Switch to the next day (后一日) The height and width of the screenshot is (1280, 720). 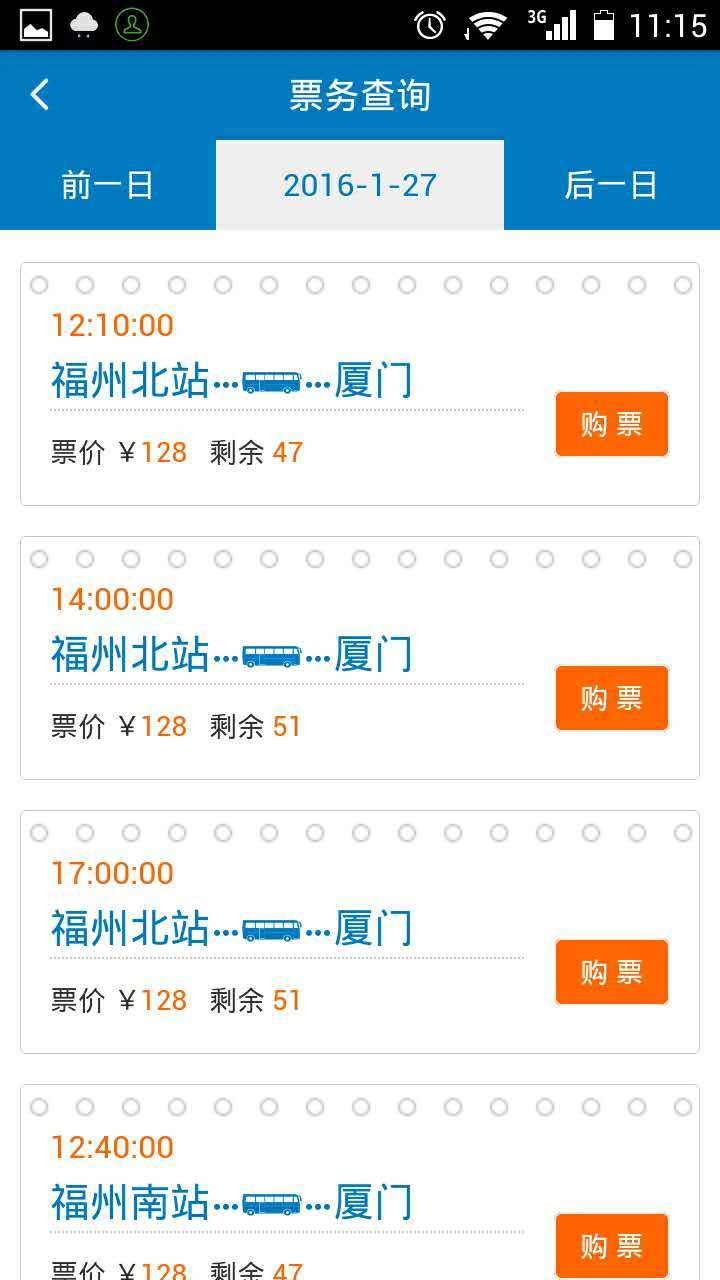point(611,185)
